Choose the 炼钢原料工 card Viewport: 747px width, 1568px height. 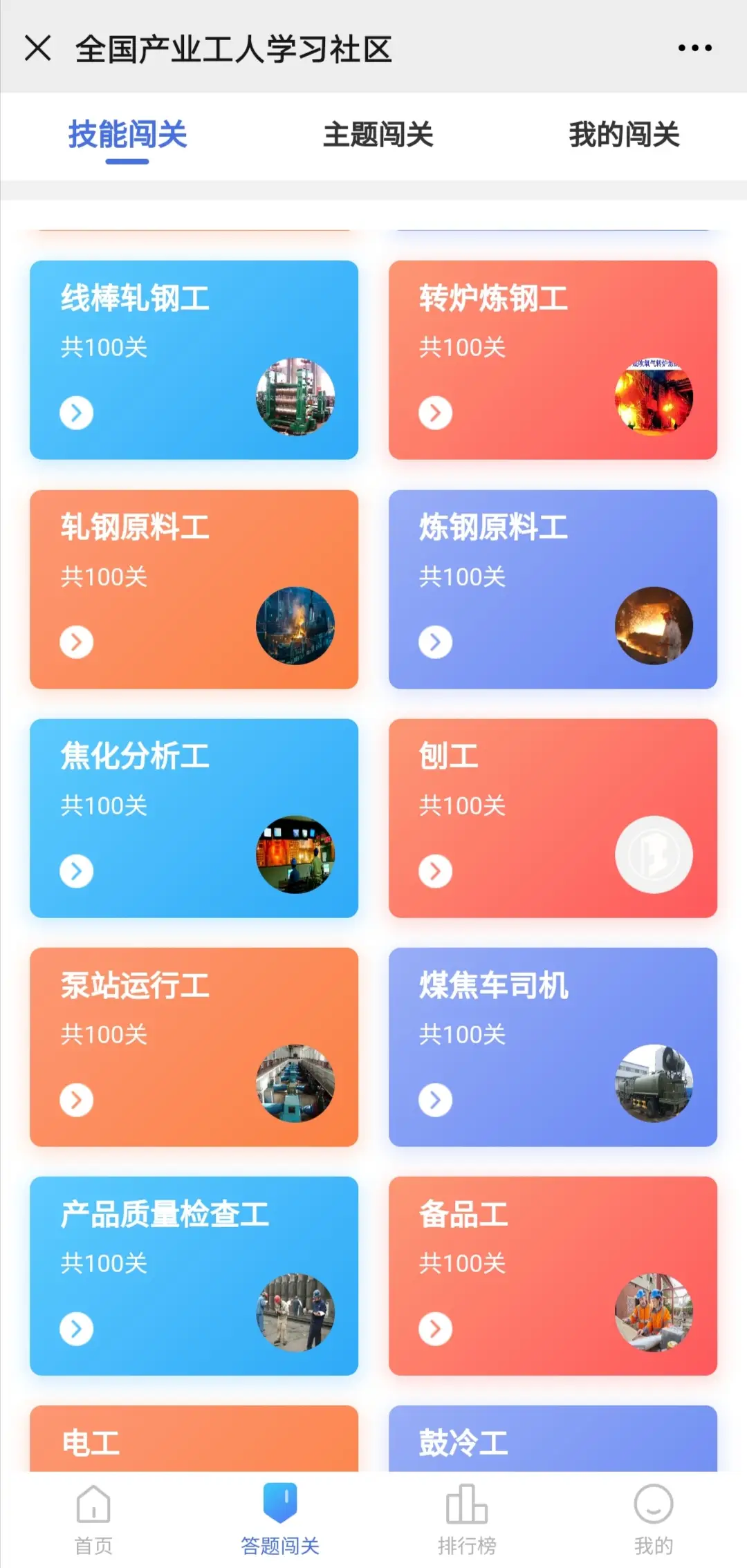(x=553, y=589)
